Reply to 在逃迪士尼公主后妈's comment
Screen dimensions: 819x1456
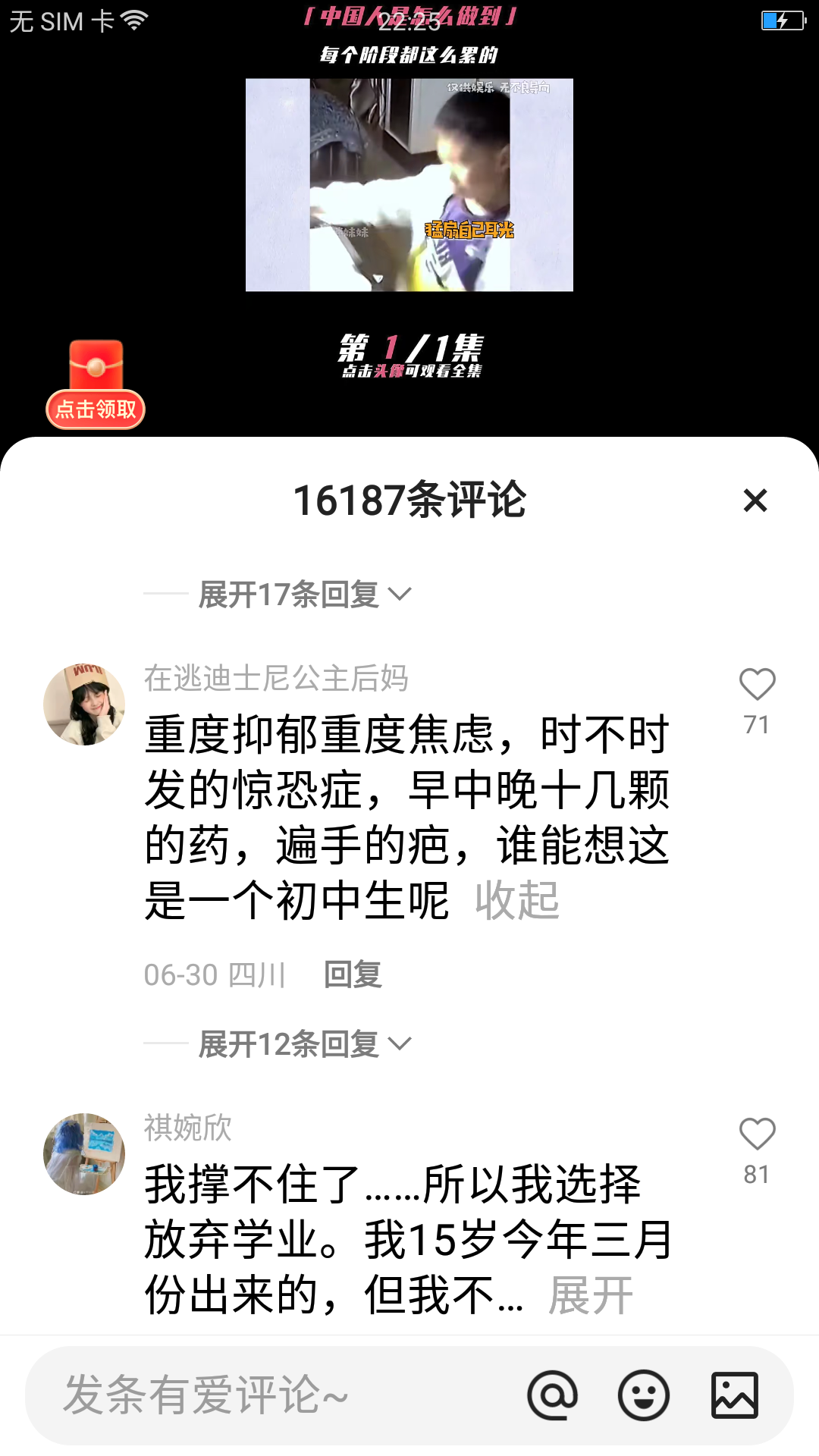(353, 974)
